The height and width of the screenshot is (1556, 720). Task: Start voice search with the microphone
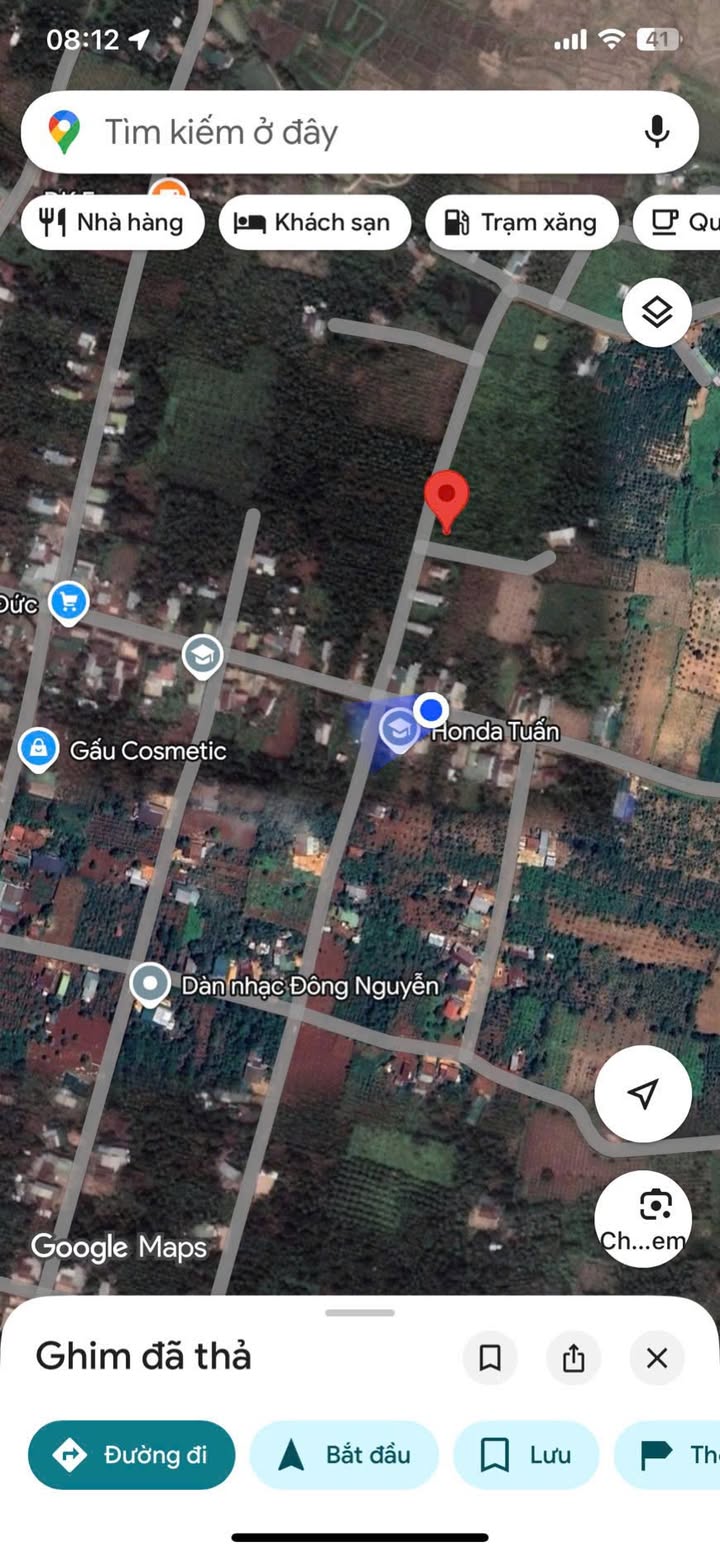click(x=656, y=132)
